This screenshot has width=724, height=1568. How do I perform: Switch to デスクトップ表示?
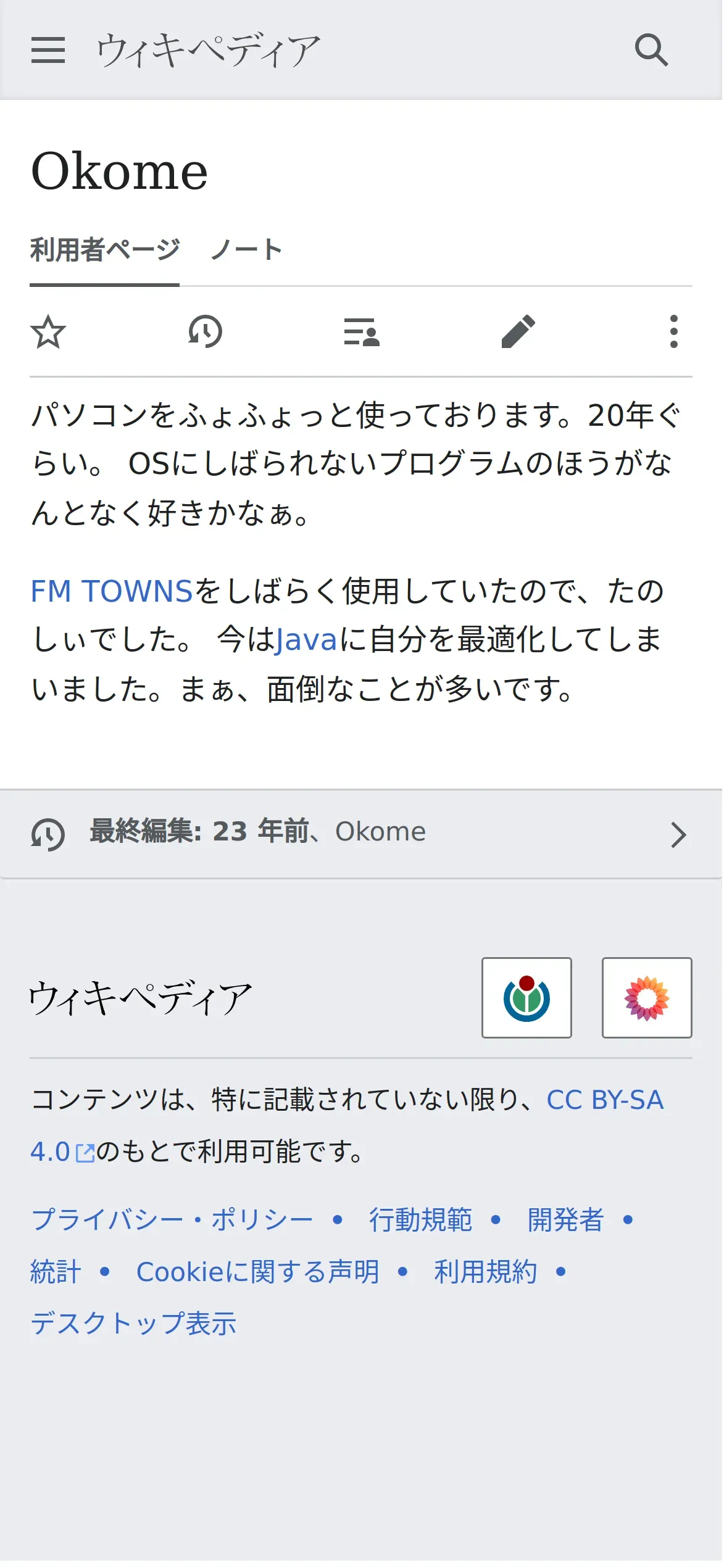tap(133, 1324)
